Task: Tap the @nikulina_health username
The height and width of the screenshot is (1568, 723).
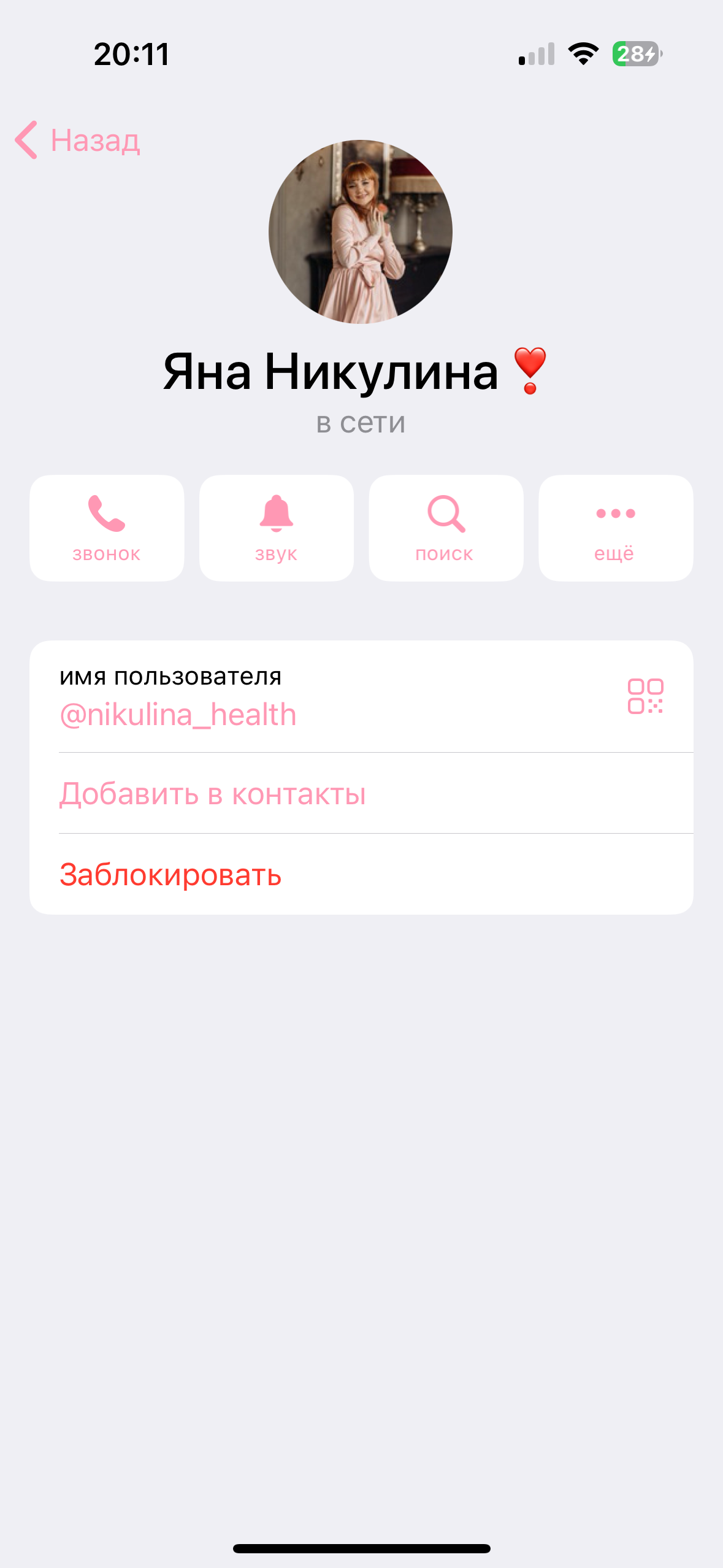Action: pyautogui.click(x=178, y=715)
